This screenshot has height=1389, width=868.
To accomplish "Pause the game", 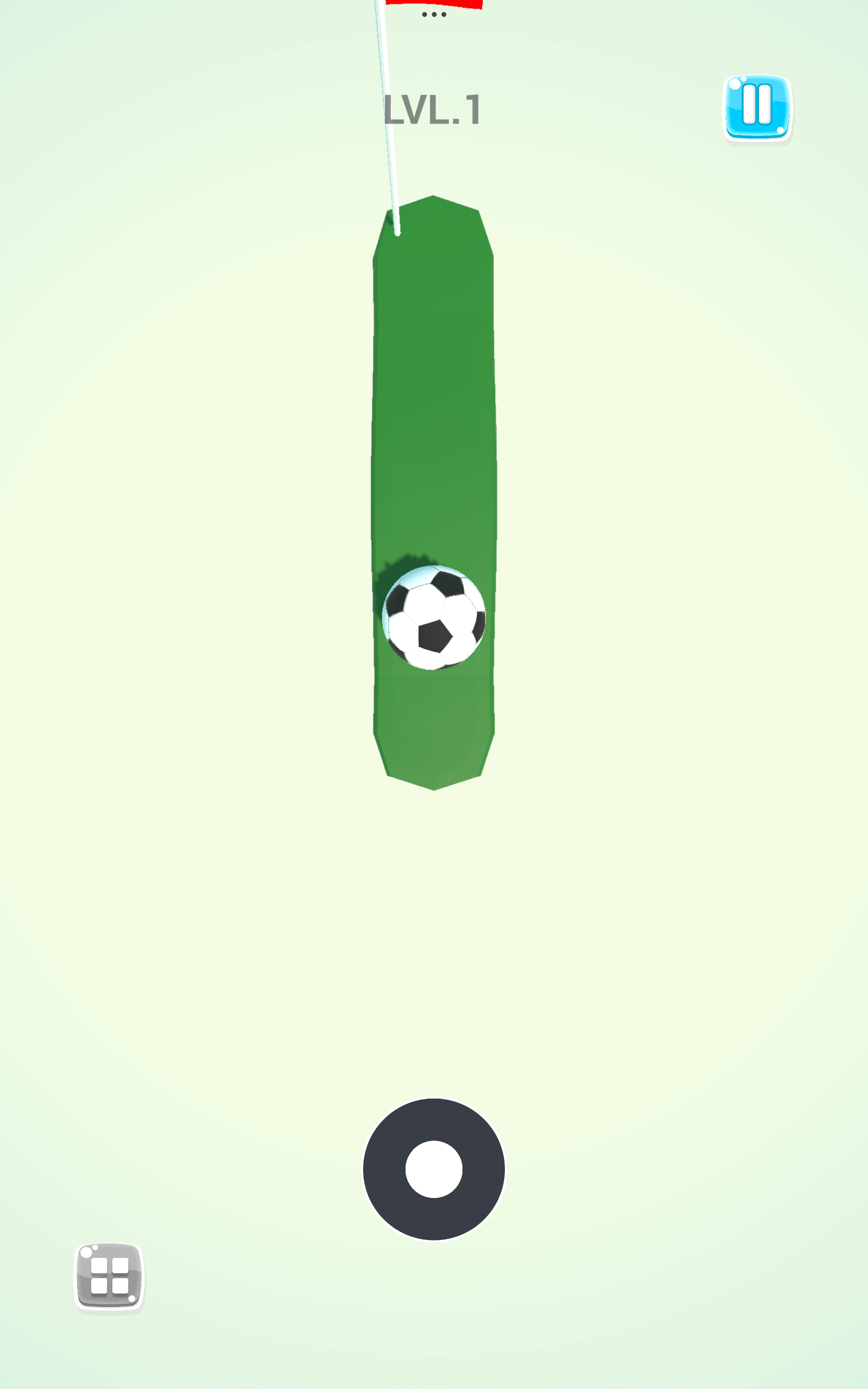I will [x=757, y=108].
